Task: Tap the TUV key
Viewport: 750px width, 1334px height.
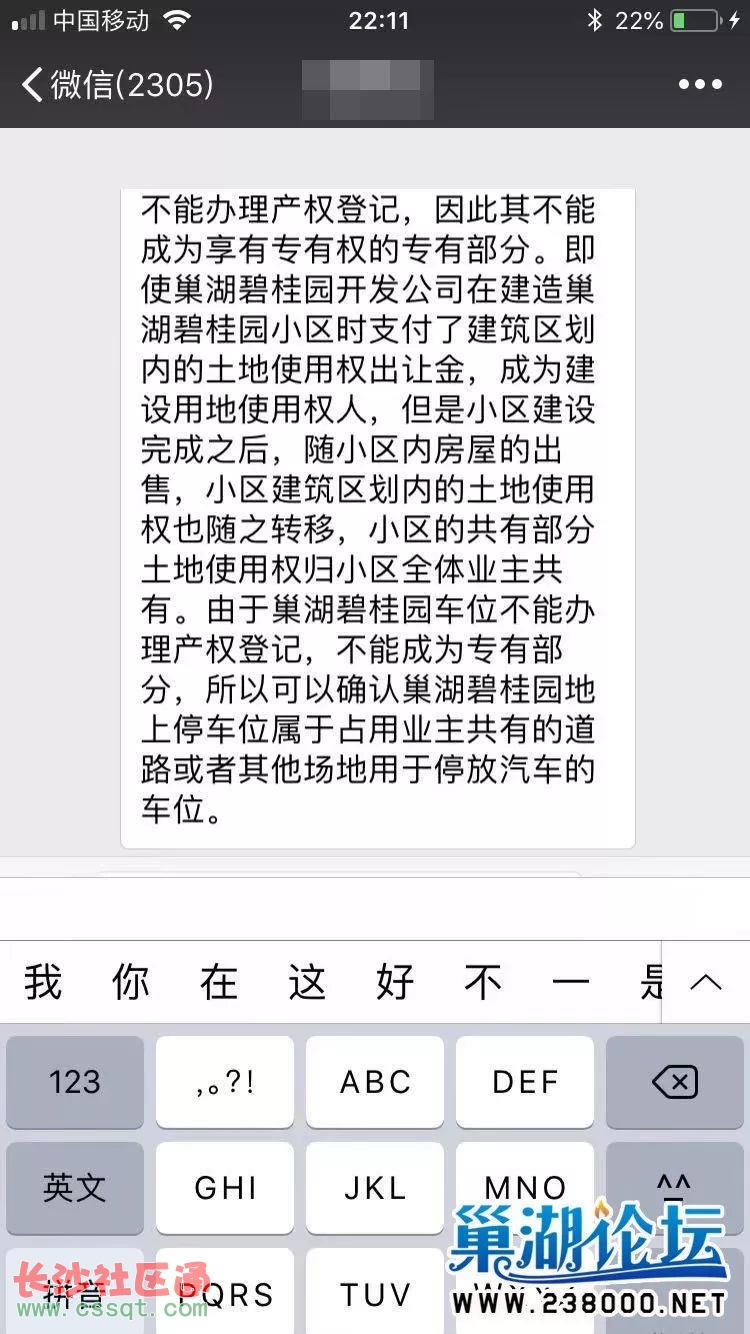Action: (x=375, y=1294)
